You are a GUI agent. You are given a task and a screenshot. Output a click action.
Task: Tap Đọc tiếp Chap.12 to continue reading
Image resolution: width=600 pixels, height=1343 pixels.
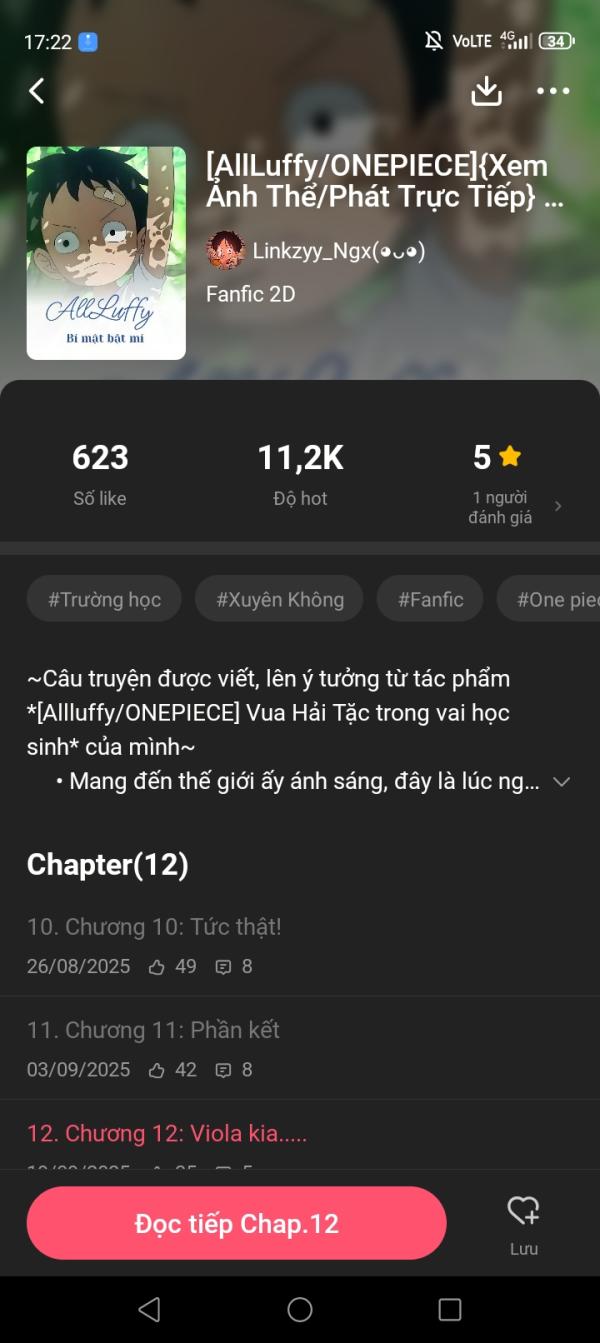pos(237,1223)
